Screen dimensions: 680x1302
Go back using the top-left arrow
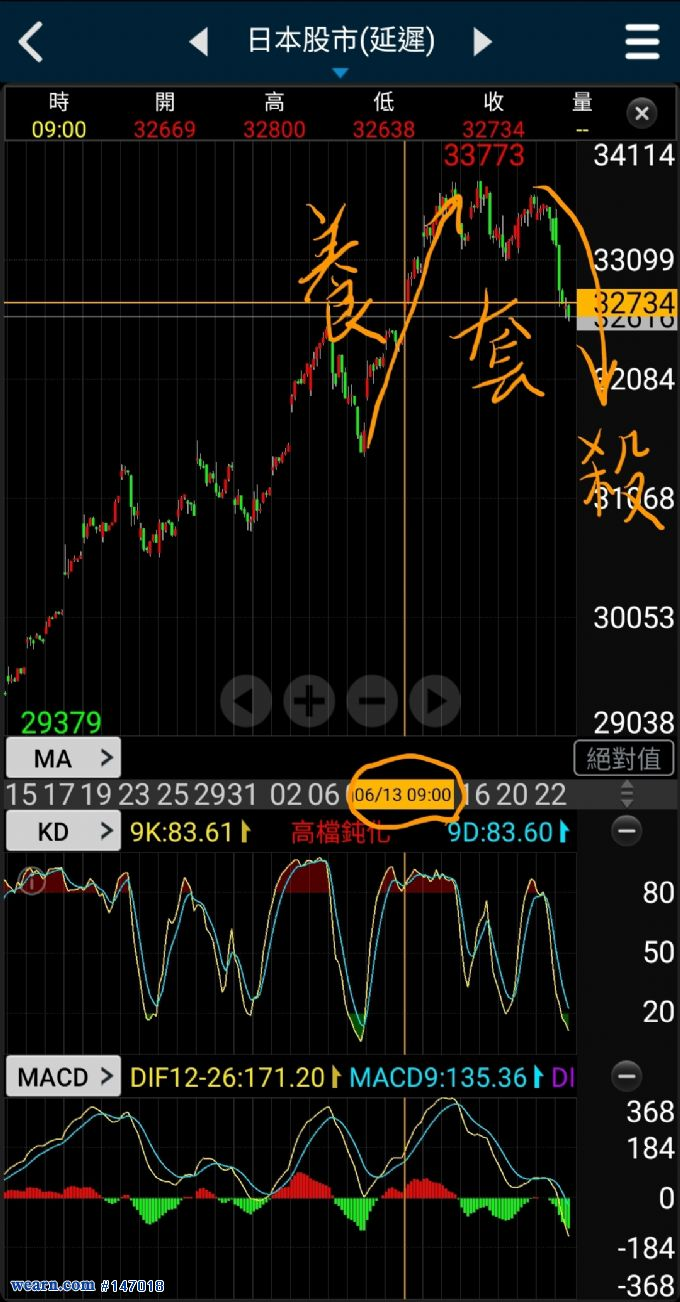click(x=32, y=42)
